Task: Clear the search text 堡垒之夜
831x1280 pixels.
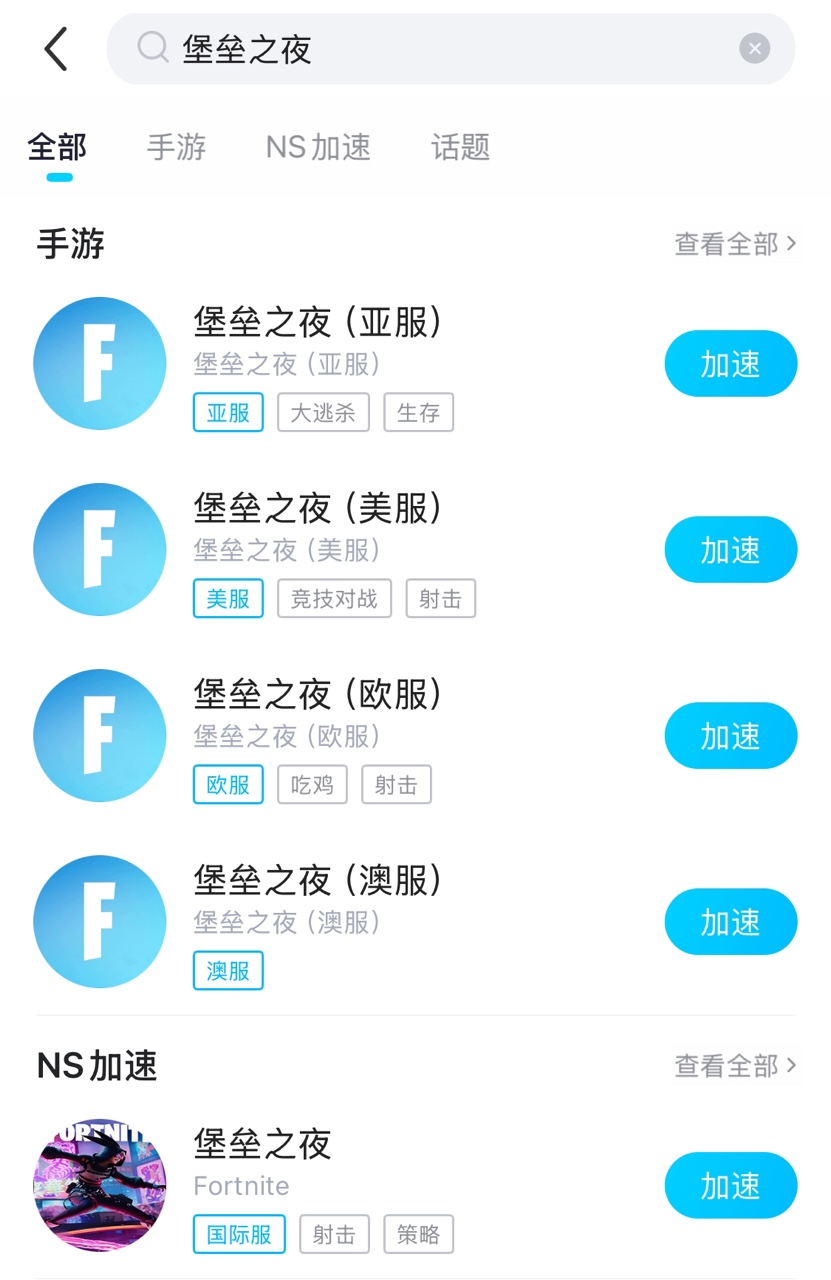Action: (x=754, y=48)
